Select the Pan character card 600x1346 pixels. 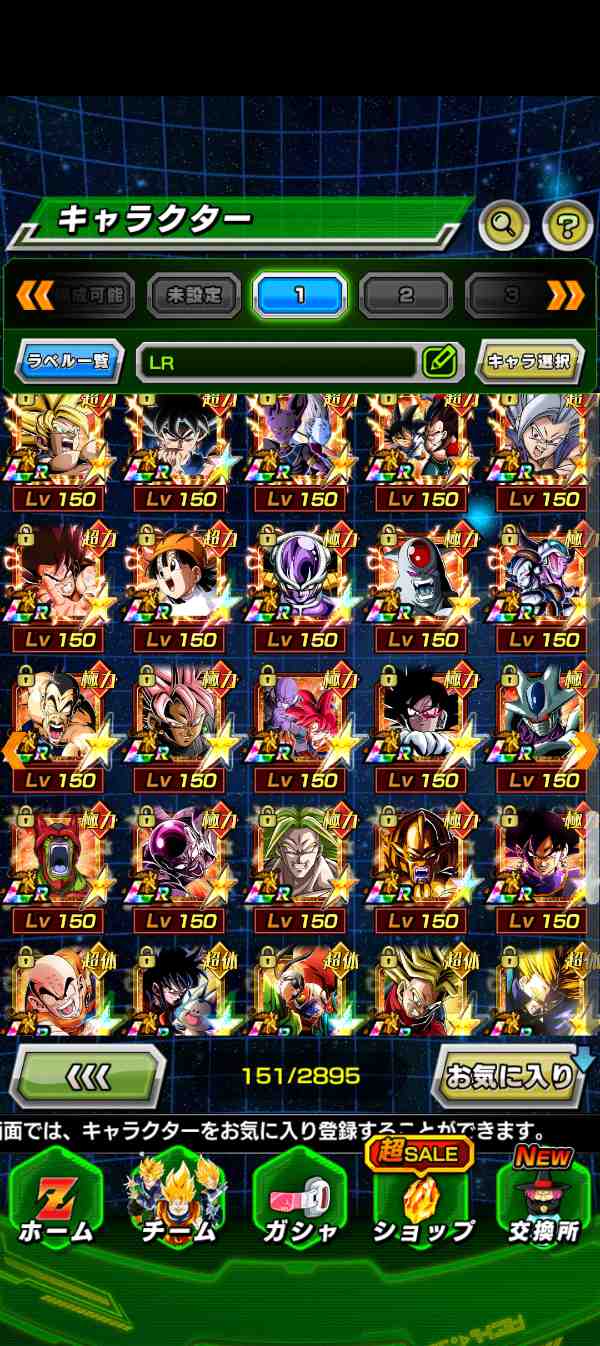[x=178, y=586]
